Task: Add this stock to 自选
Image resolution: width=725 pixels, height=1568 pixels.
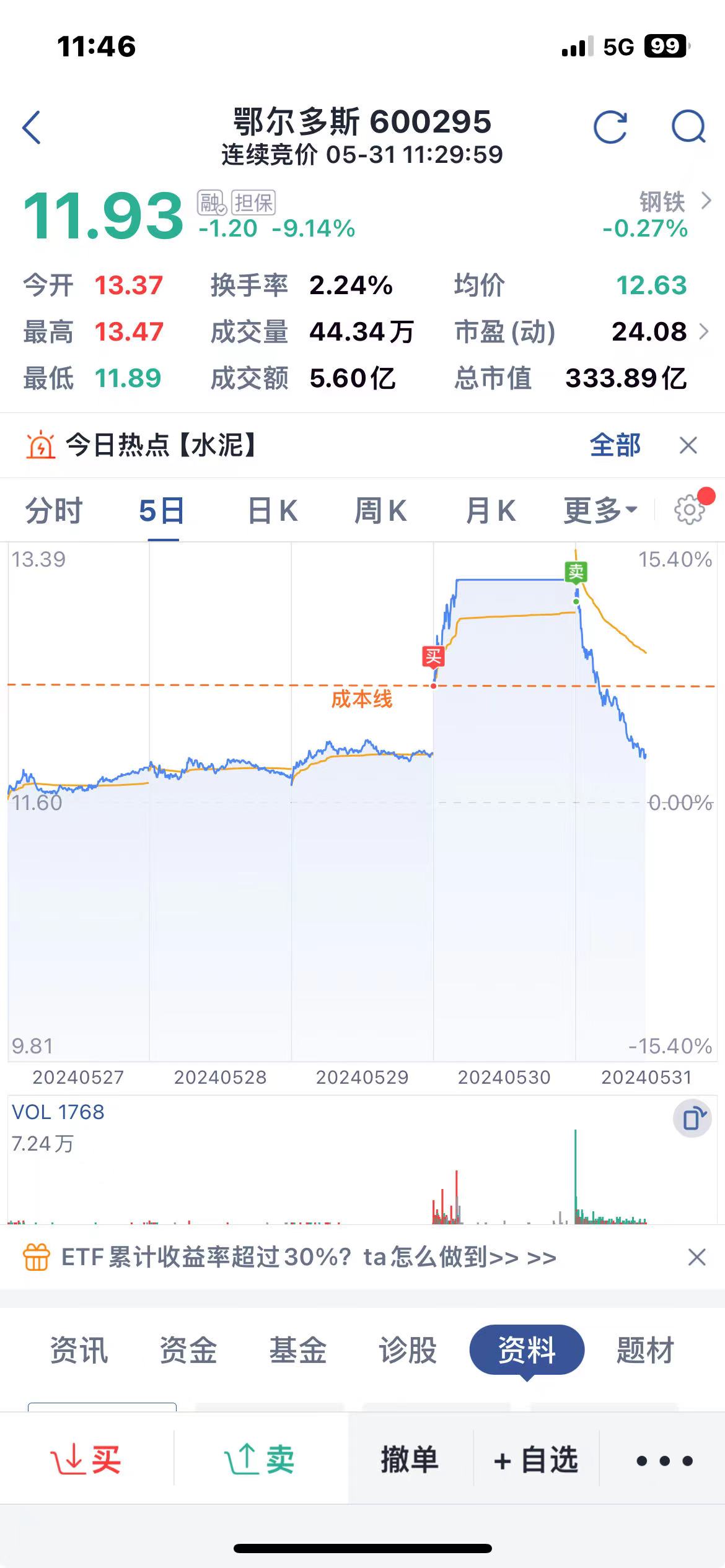Action: point(537,1460)
